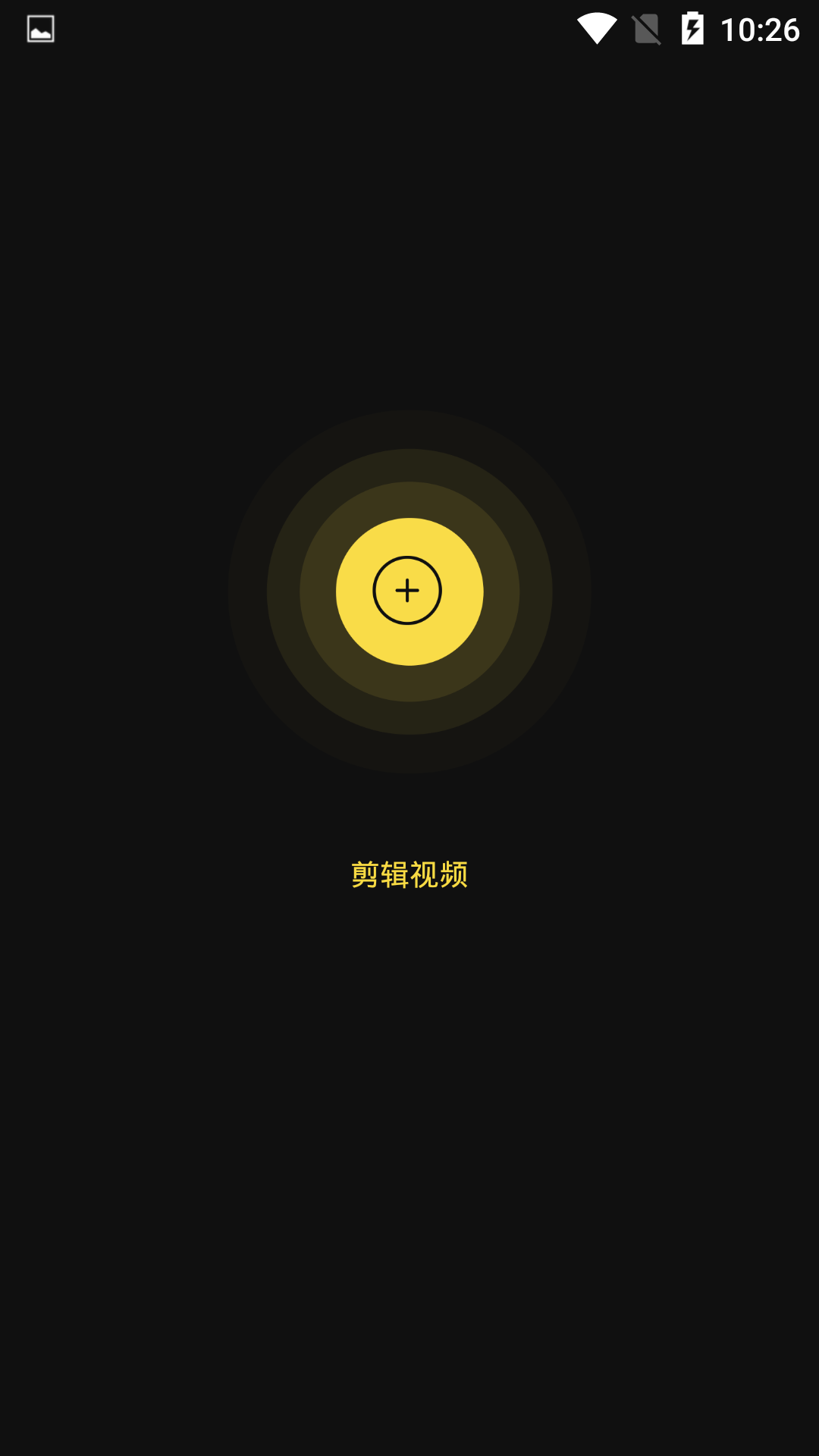819x1456 pixels.
Task: Tap the yellow plus button to add video
Action: 409,591
